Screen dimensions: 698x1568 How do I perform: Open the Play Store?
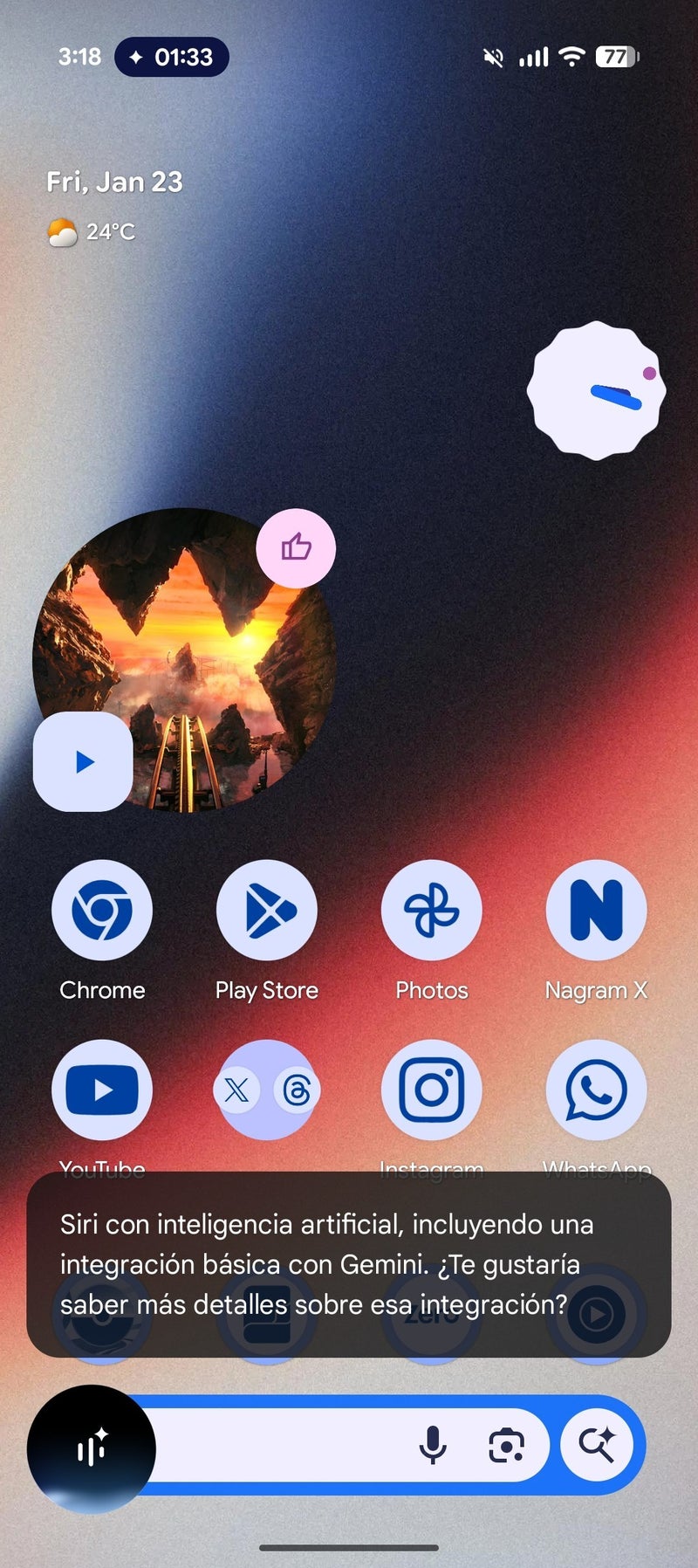coord(267,910)
